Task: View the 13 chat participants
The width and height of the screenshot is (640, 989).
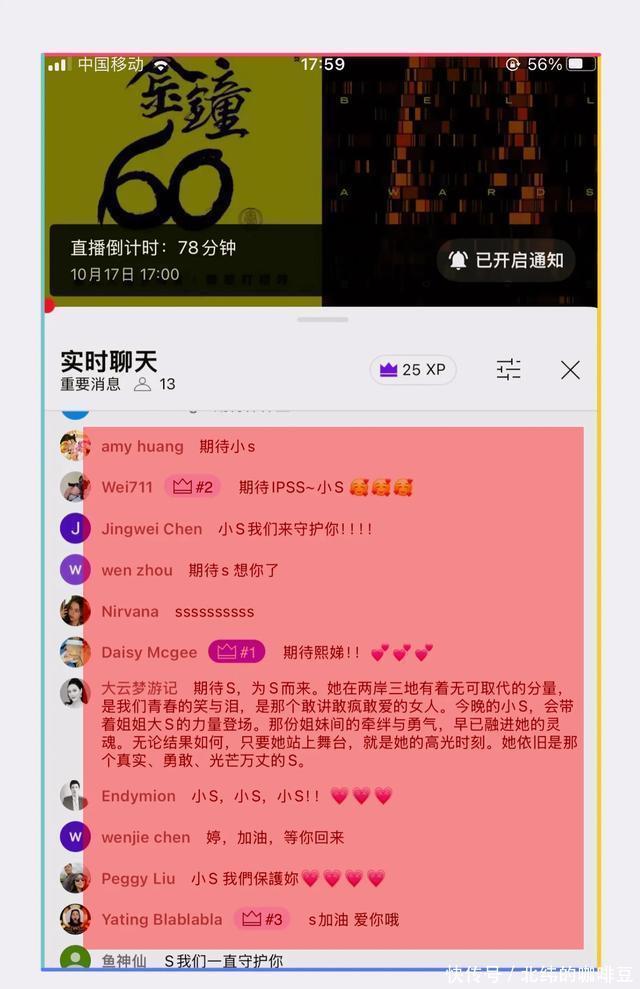Action: (155, 384)
